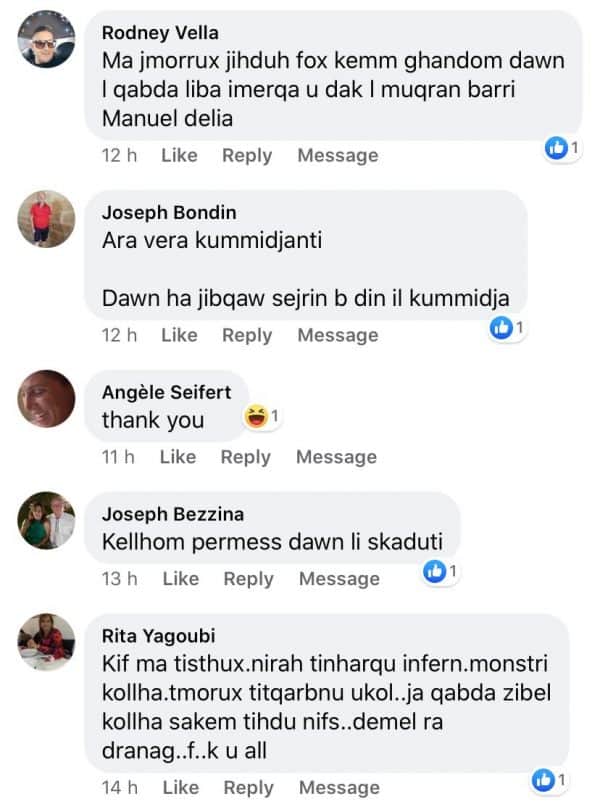Like Rita Yagoubi's comment
The image size is (600, 807).
180,787
